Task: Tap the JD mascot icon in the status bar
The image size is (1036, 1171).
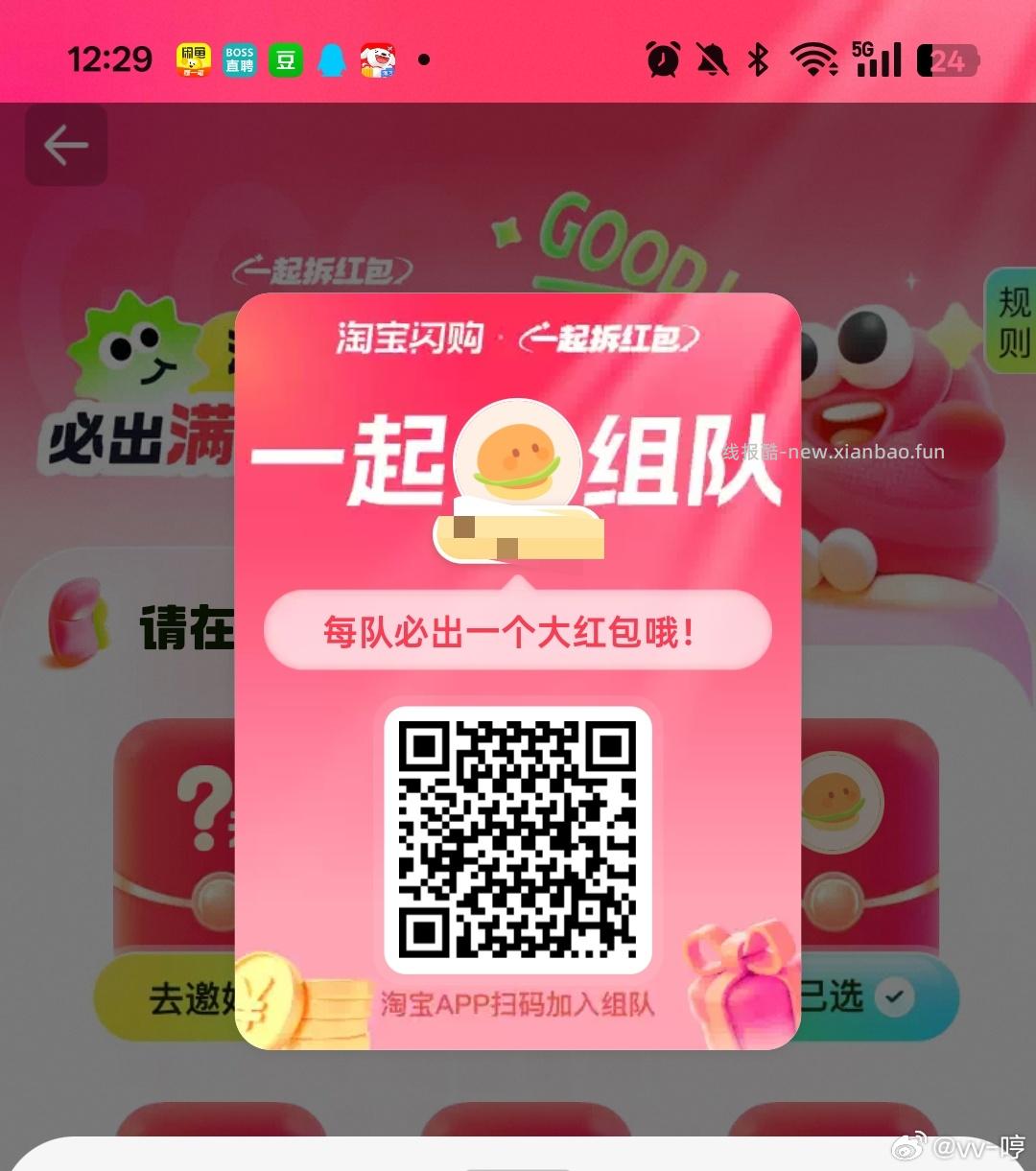Action: (x=378, y=59)
